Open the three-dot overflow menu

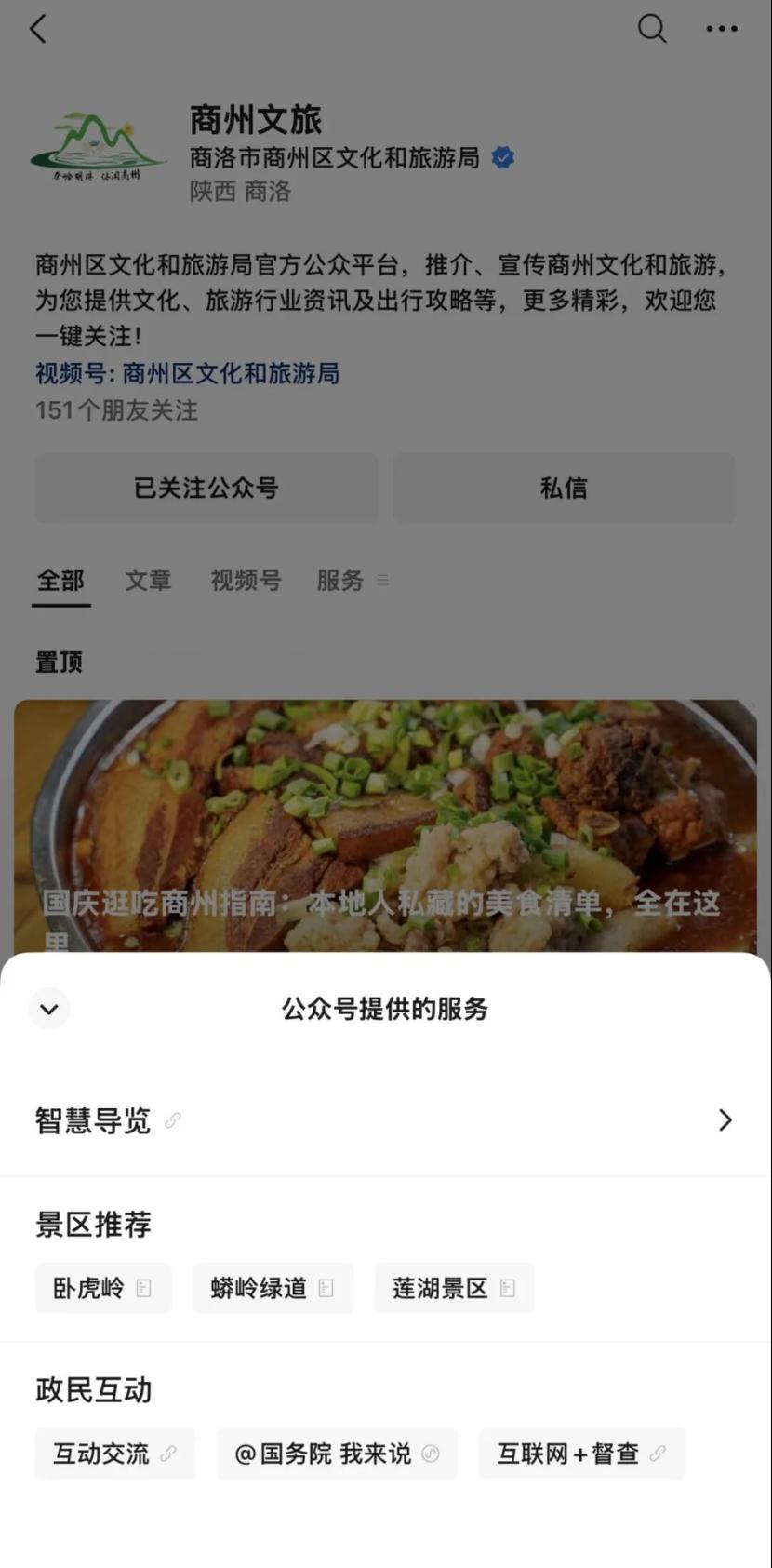pyautogui.click(x=722, y=29)
